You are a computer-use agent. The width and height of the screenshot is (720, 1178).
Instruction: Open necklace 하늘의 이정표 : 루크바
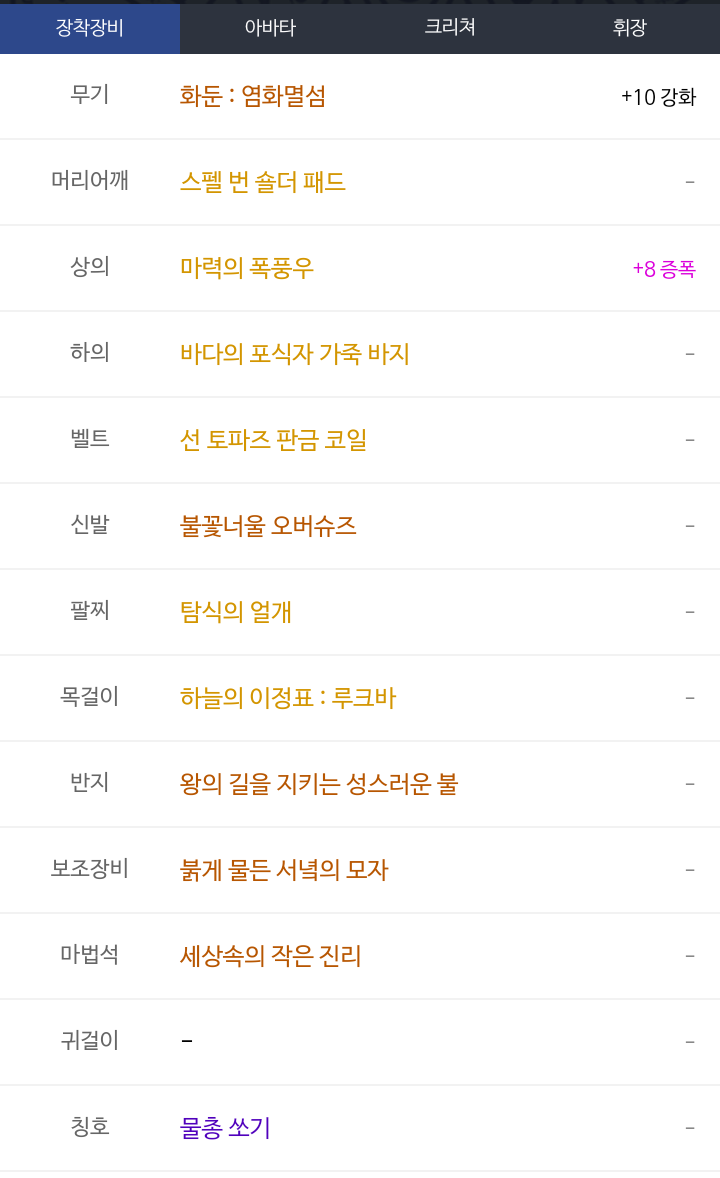(288, 698)
